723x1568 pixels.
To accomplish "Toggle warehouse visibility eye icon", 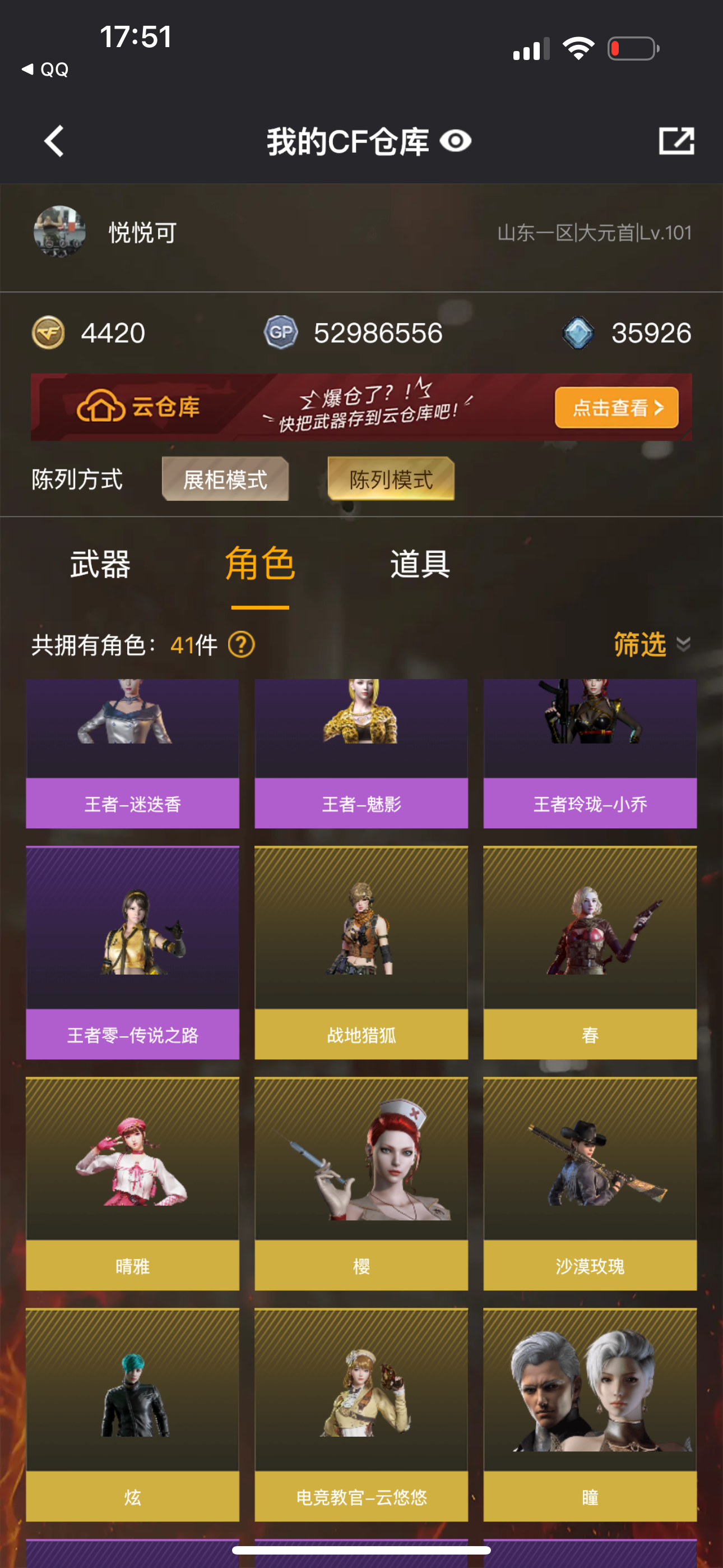I will point(455,141).
